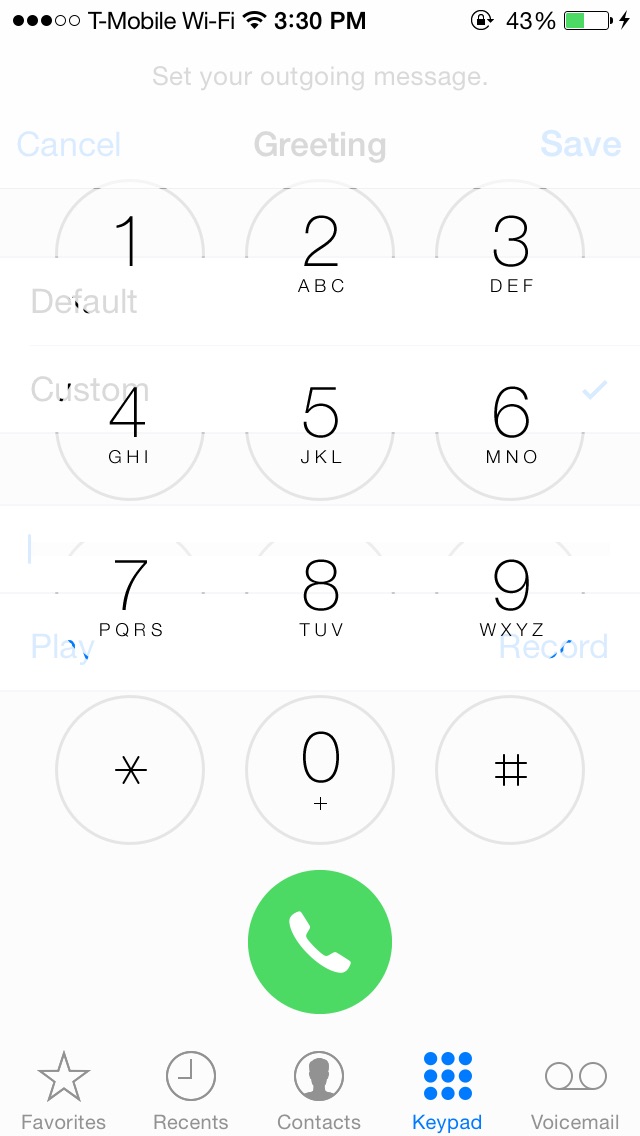Tap the 4 GHI key
The image size is (640, 1136).
point(130,426)
